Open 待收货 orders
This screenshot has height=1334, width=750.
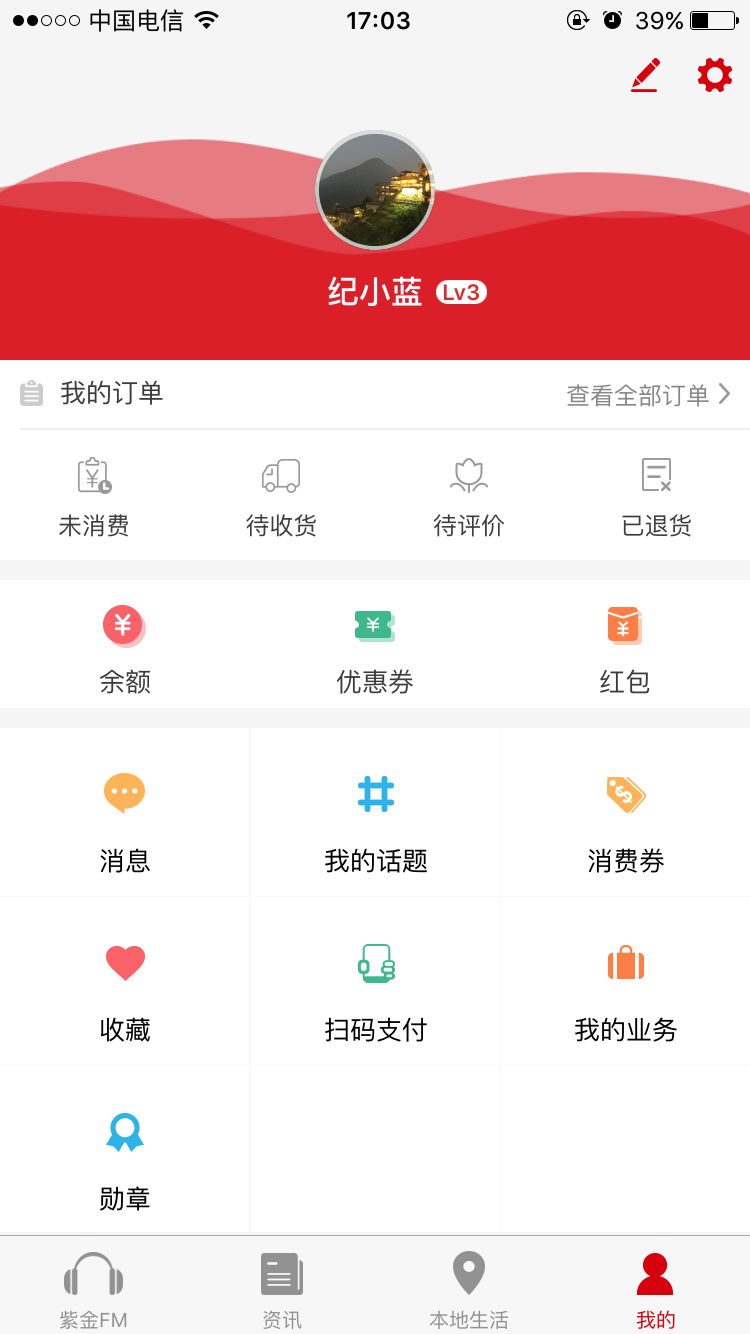[x=281, y=496]
